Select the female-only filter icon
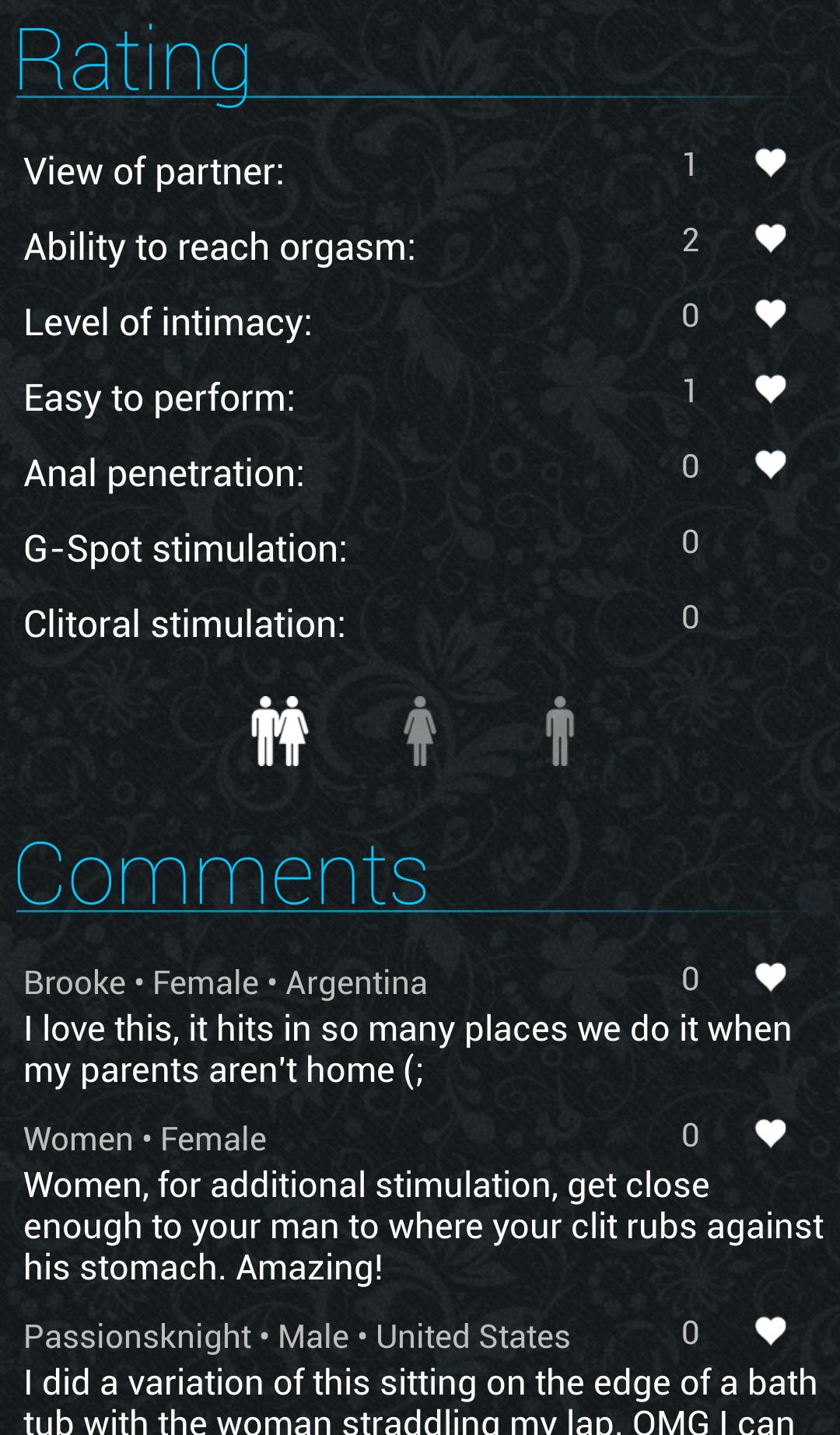This screenshot has width=840, height=1435. [x=420, y=731]
